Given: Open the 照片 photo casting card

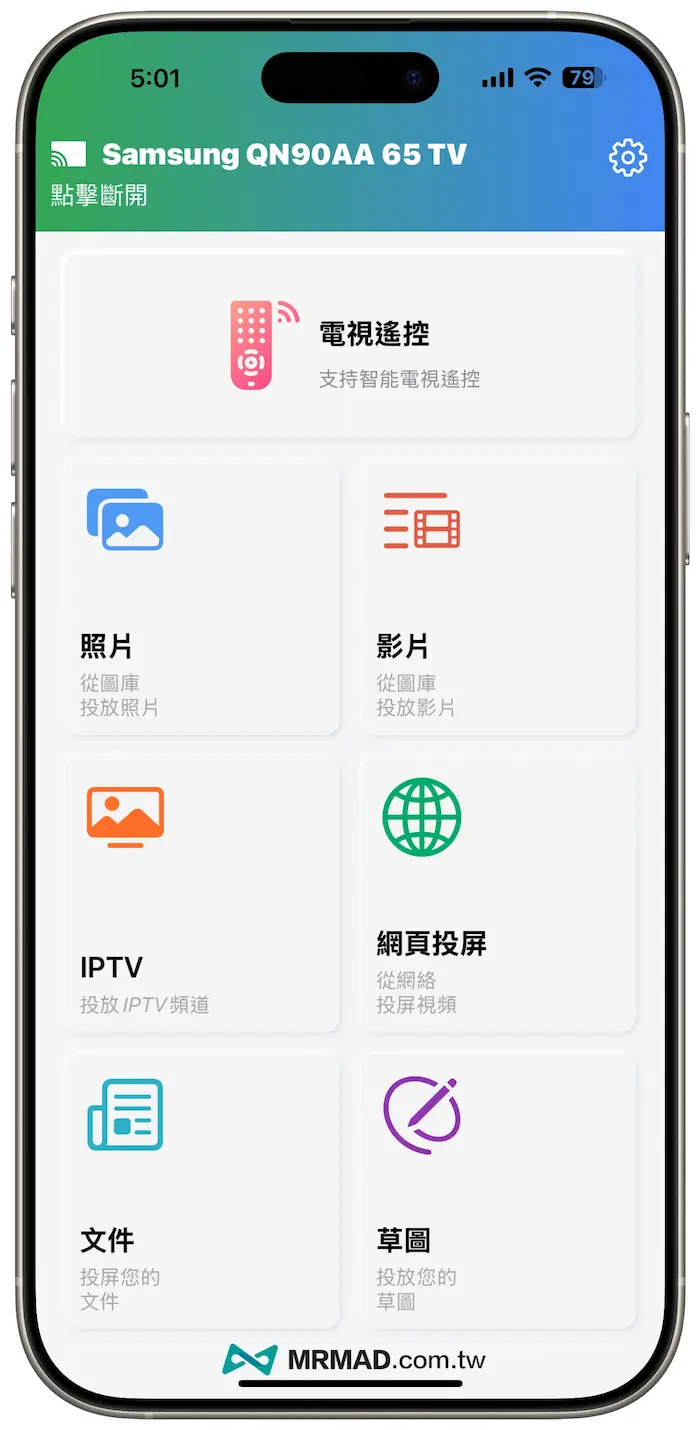Looking at the screenshot, I should pyautogui.click(x=202, y=597).
